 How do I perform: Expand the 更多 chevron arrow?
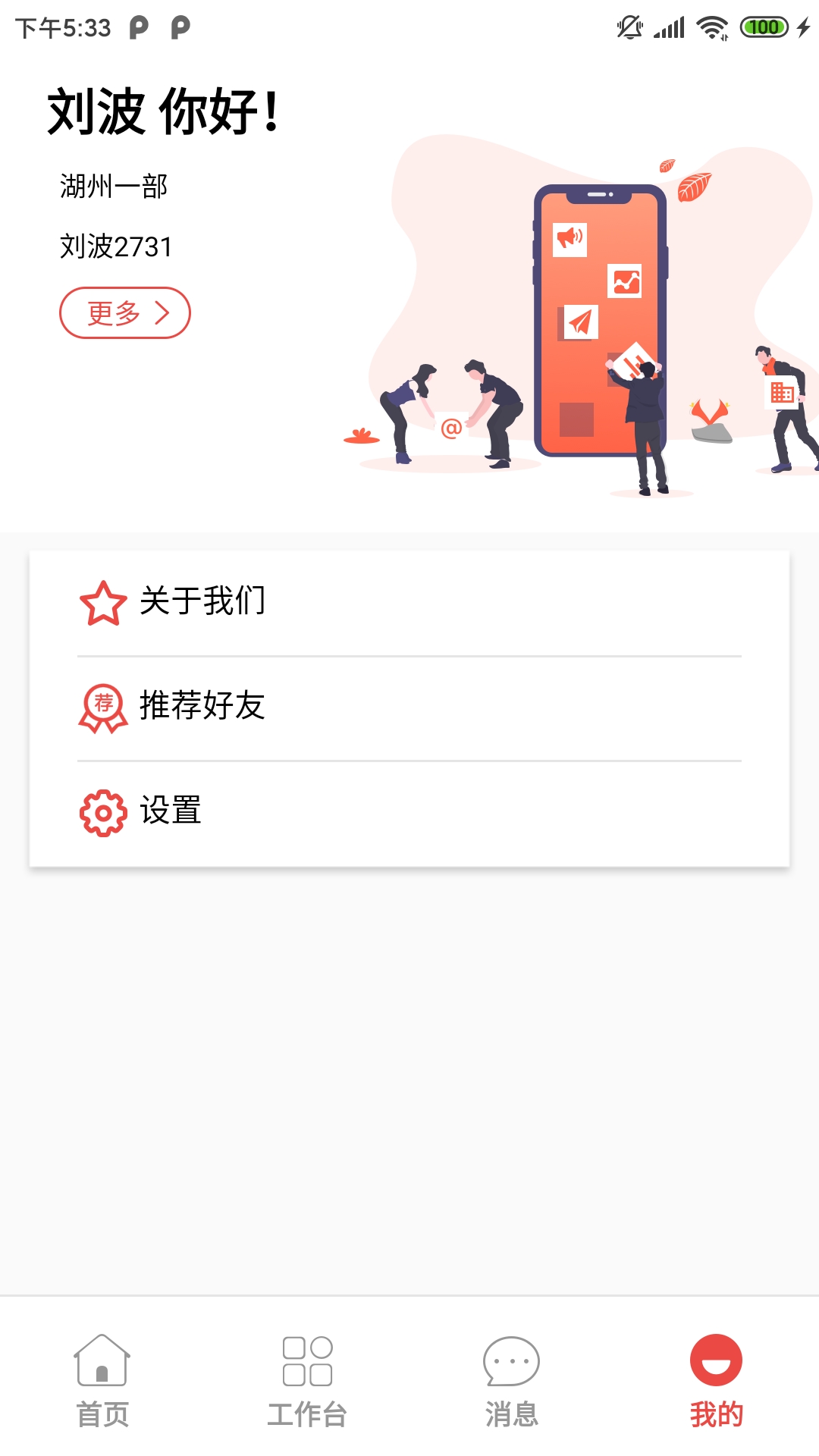tap(163, 312)
